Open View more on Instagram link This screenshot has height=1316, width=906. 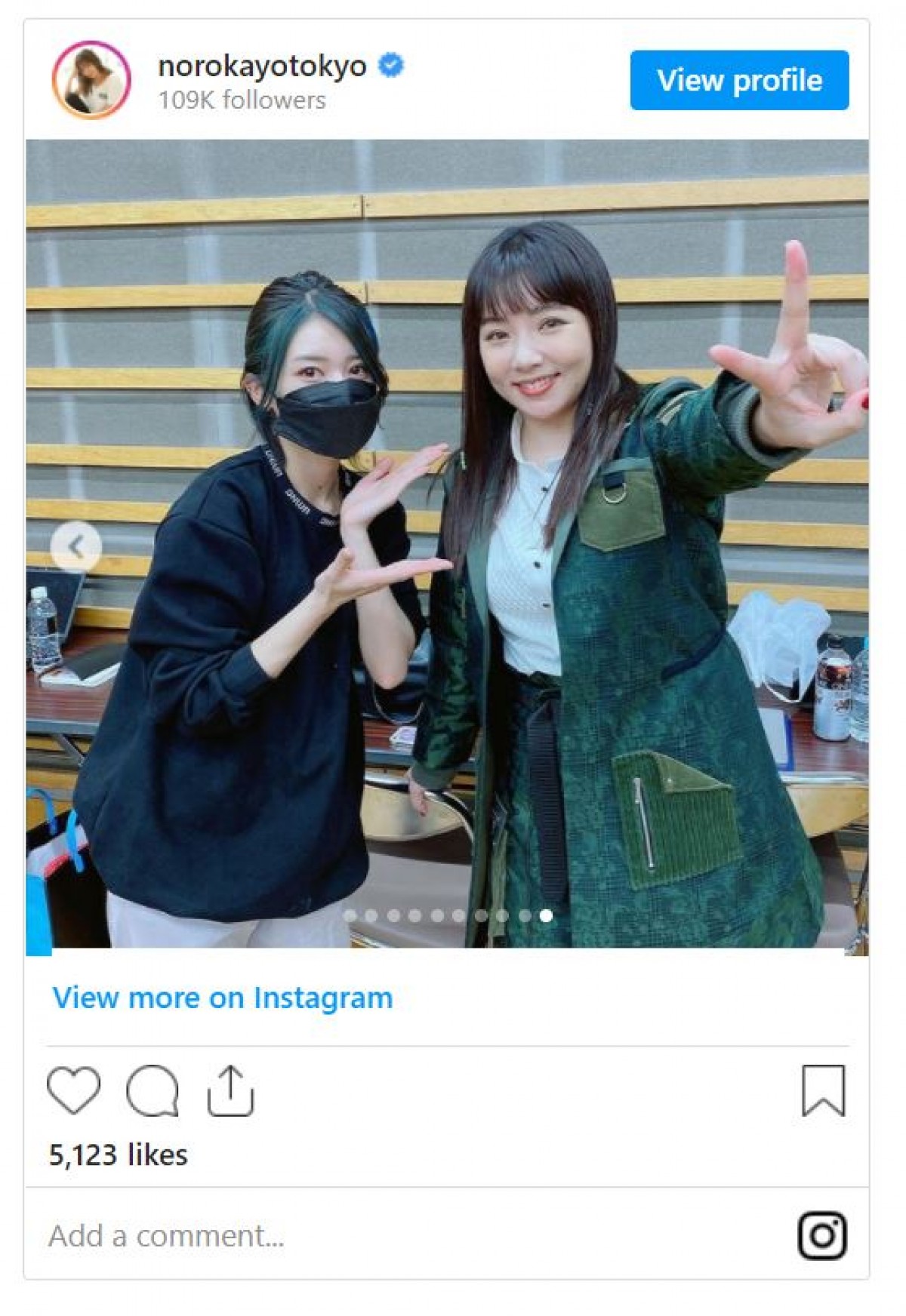[x=222, y=998]
